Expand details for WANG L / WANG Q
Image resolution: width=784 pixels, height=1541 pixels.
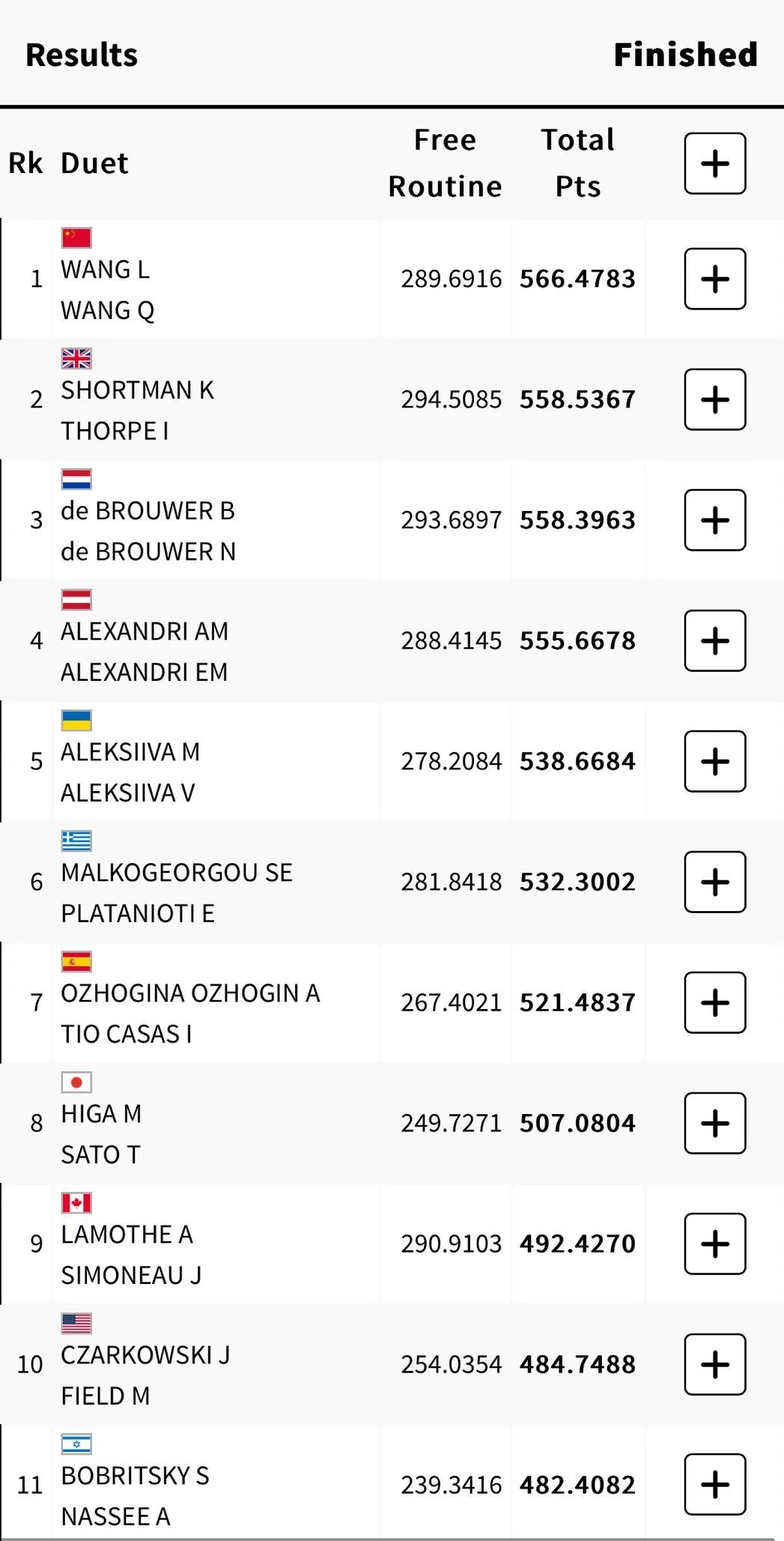[x=714, y=279]
